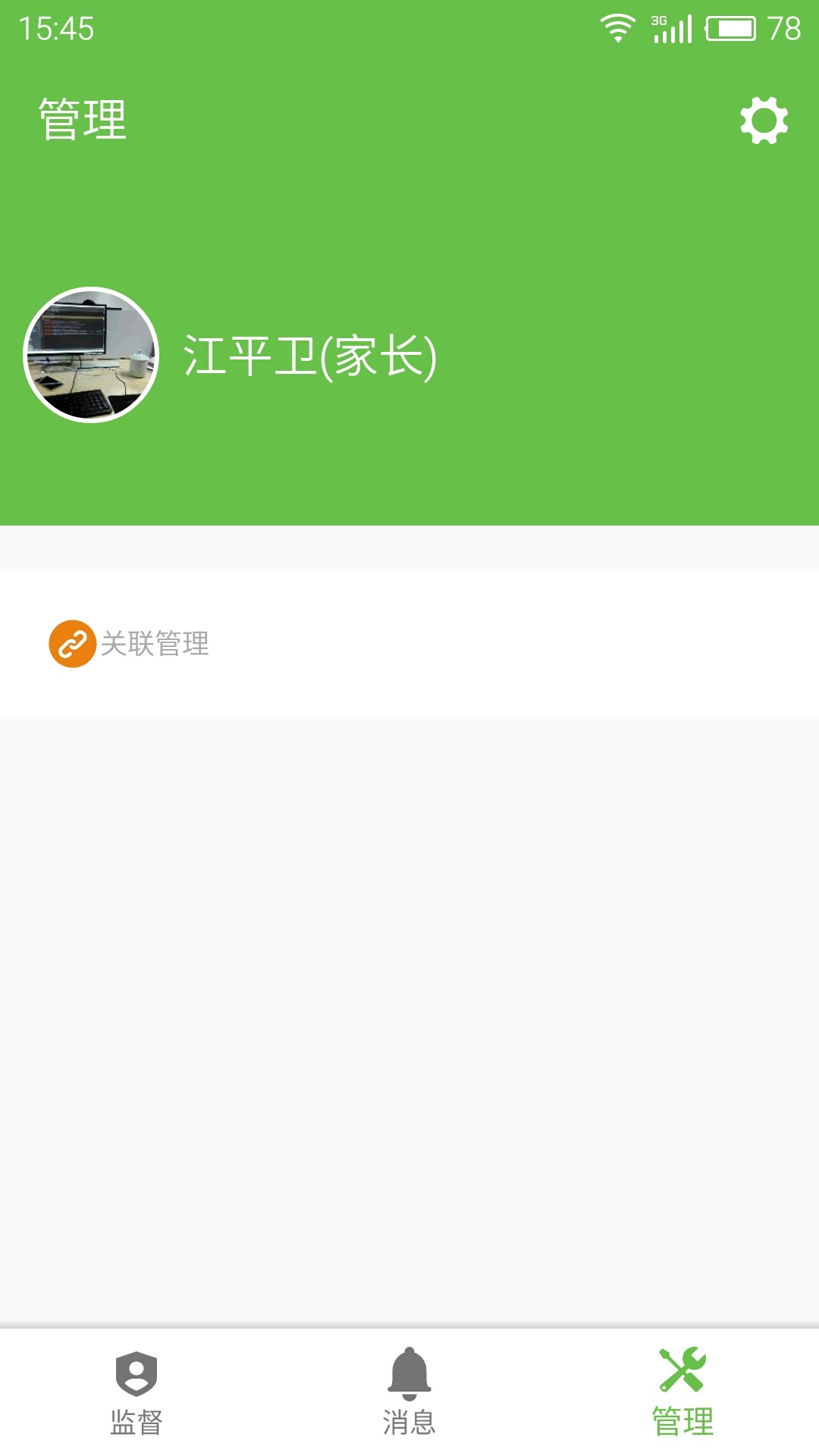Select the 管理 bottom tab
Image resolution: width=819 pixels, height=1456 pixels.
682,1392
